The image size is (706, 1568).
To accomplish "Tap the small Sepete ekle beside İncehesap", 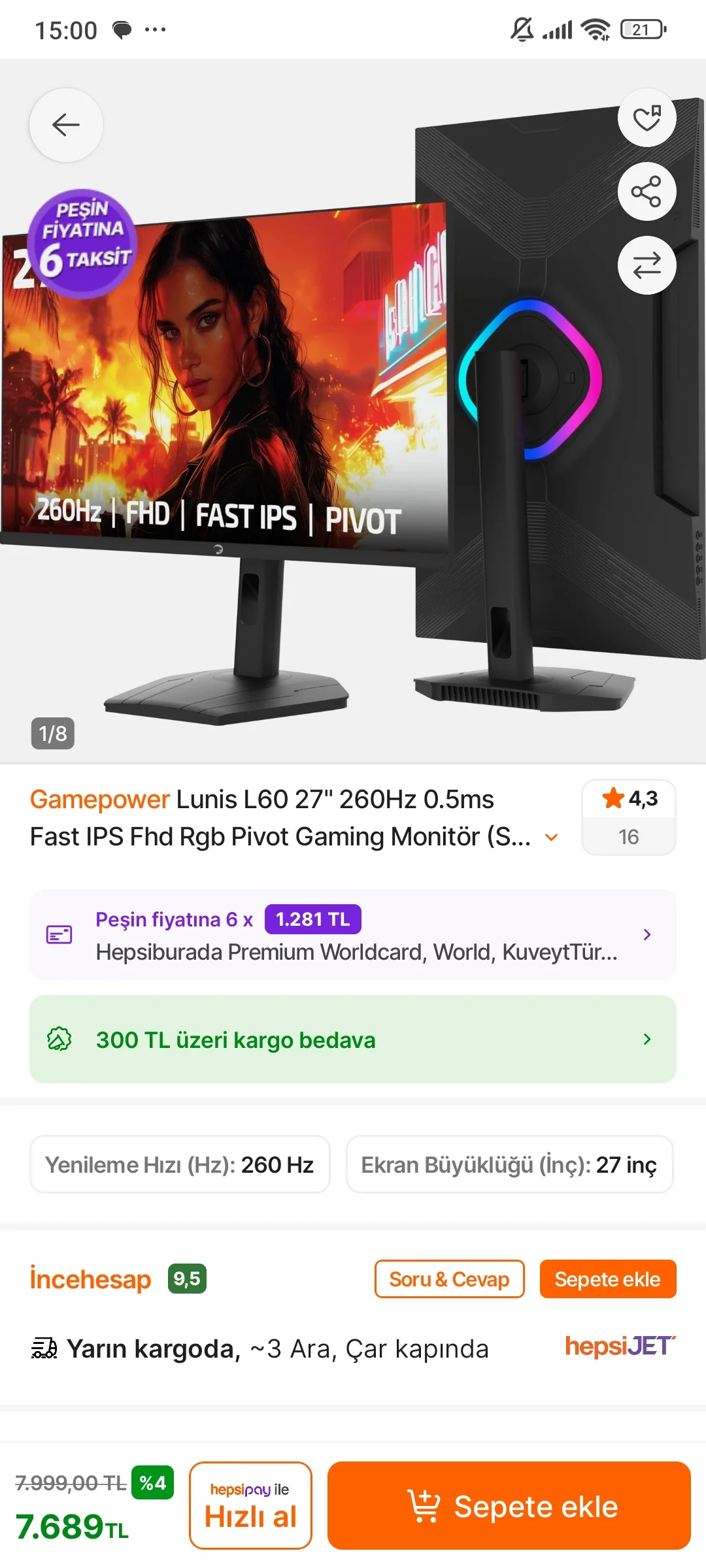I will click(x=607, y=1279).
